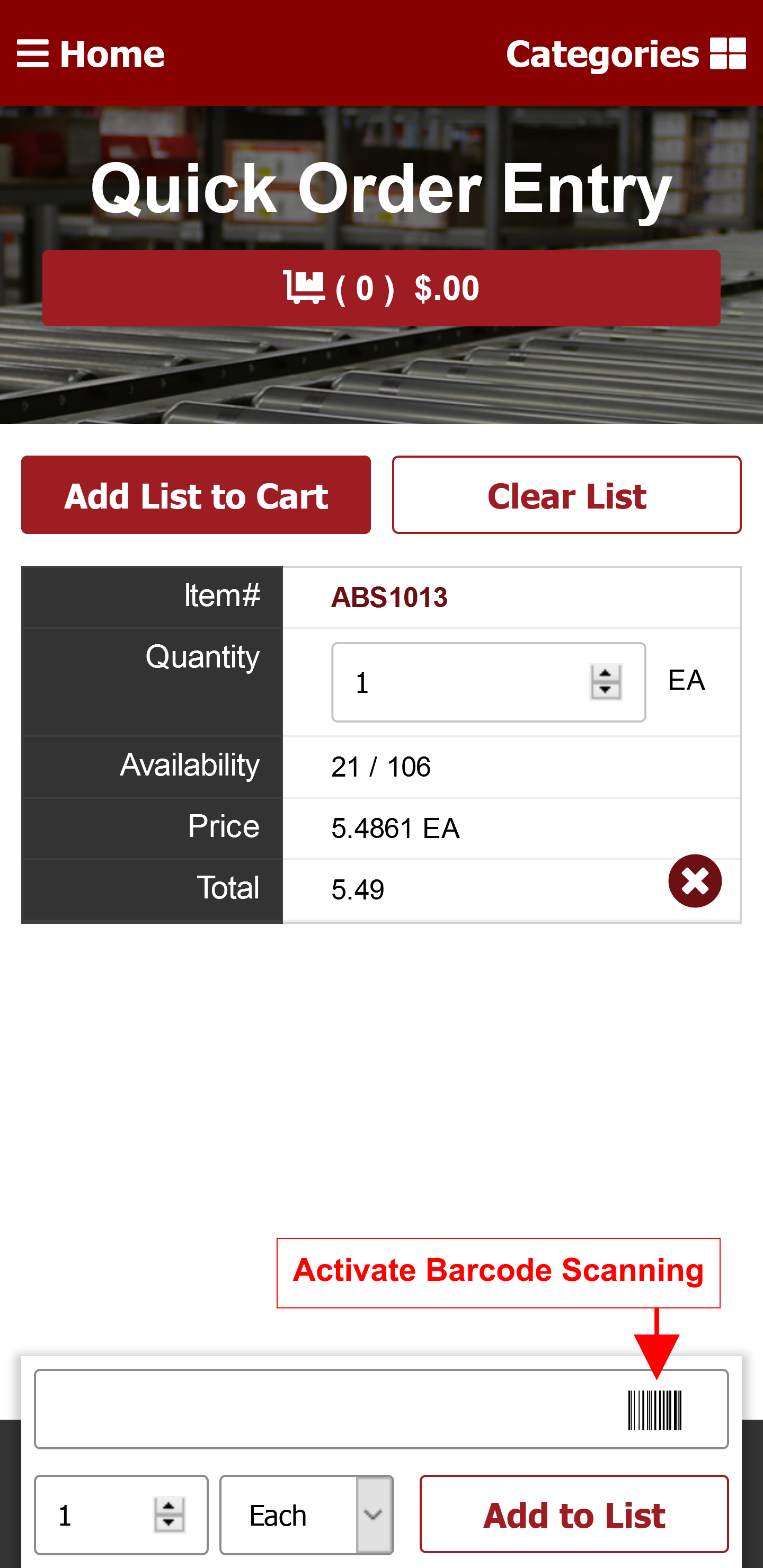This screenshot has width=763, height=1568.
Task: Open item ABS1013 link
Action: point(389,597)
